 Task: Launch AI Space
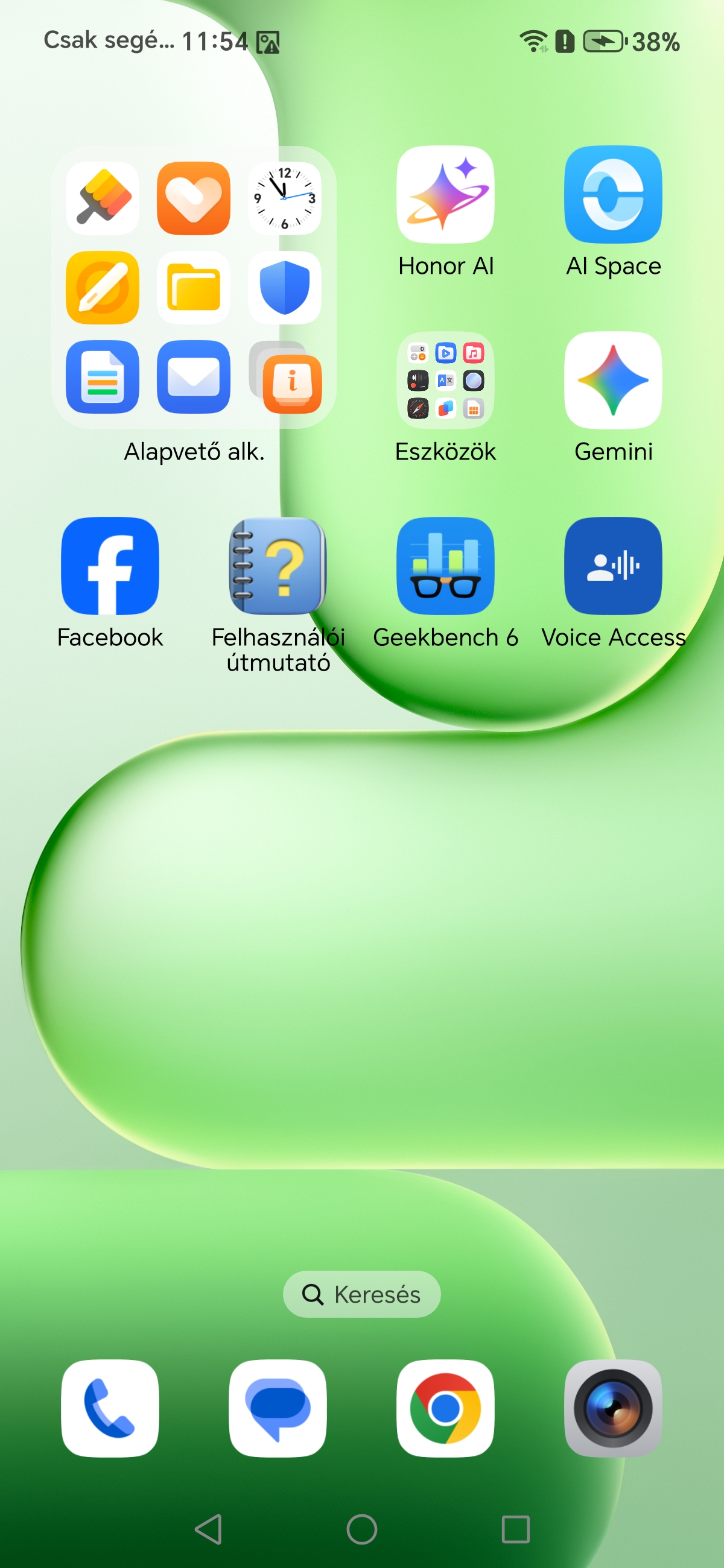612,195
